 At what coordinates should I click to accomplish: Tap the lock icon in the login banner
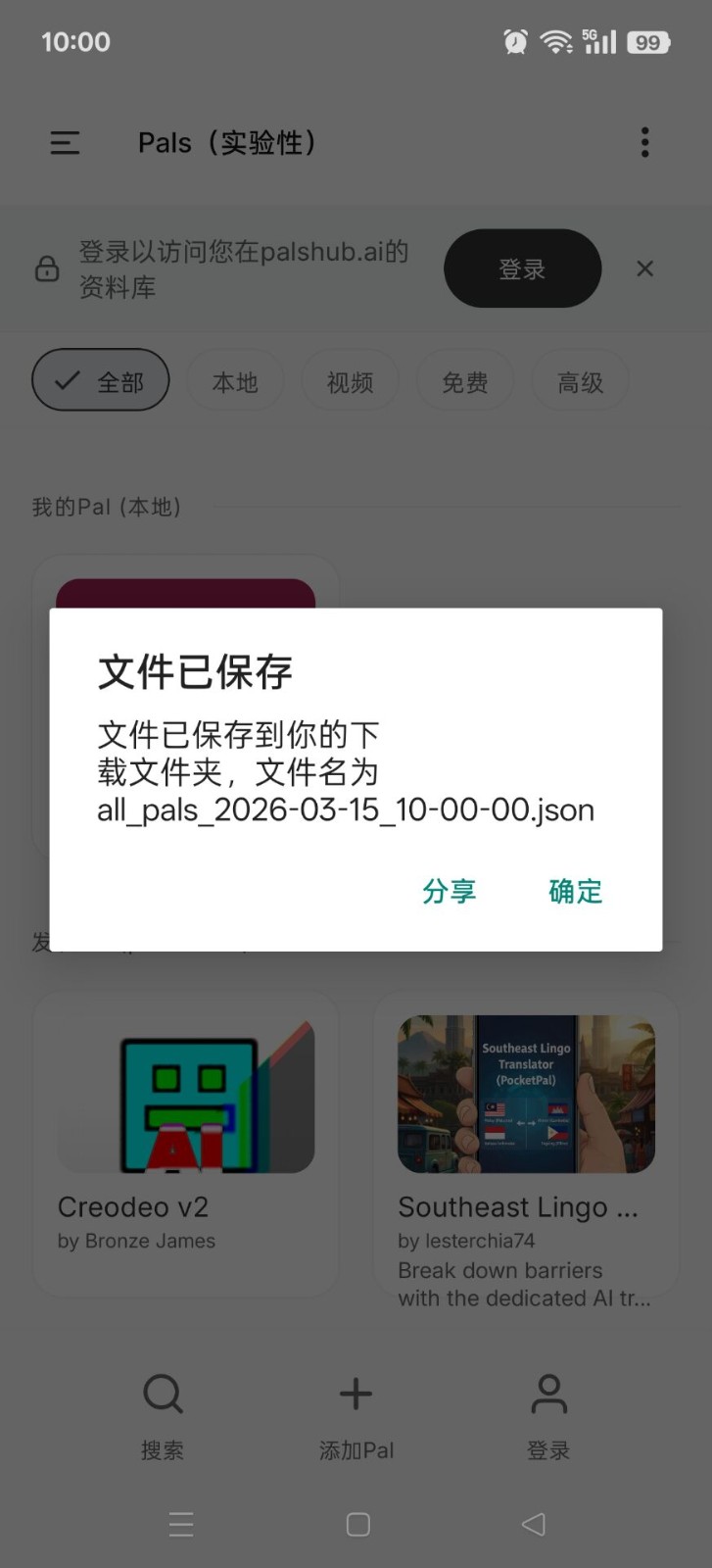(46, 268)
